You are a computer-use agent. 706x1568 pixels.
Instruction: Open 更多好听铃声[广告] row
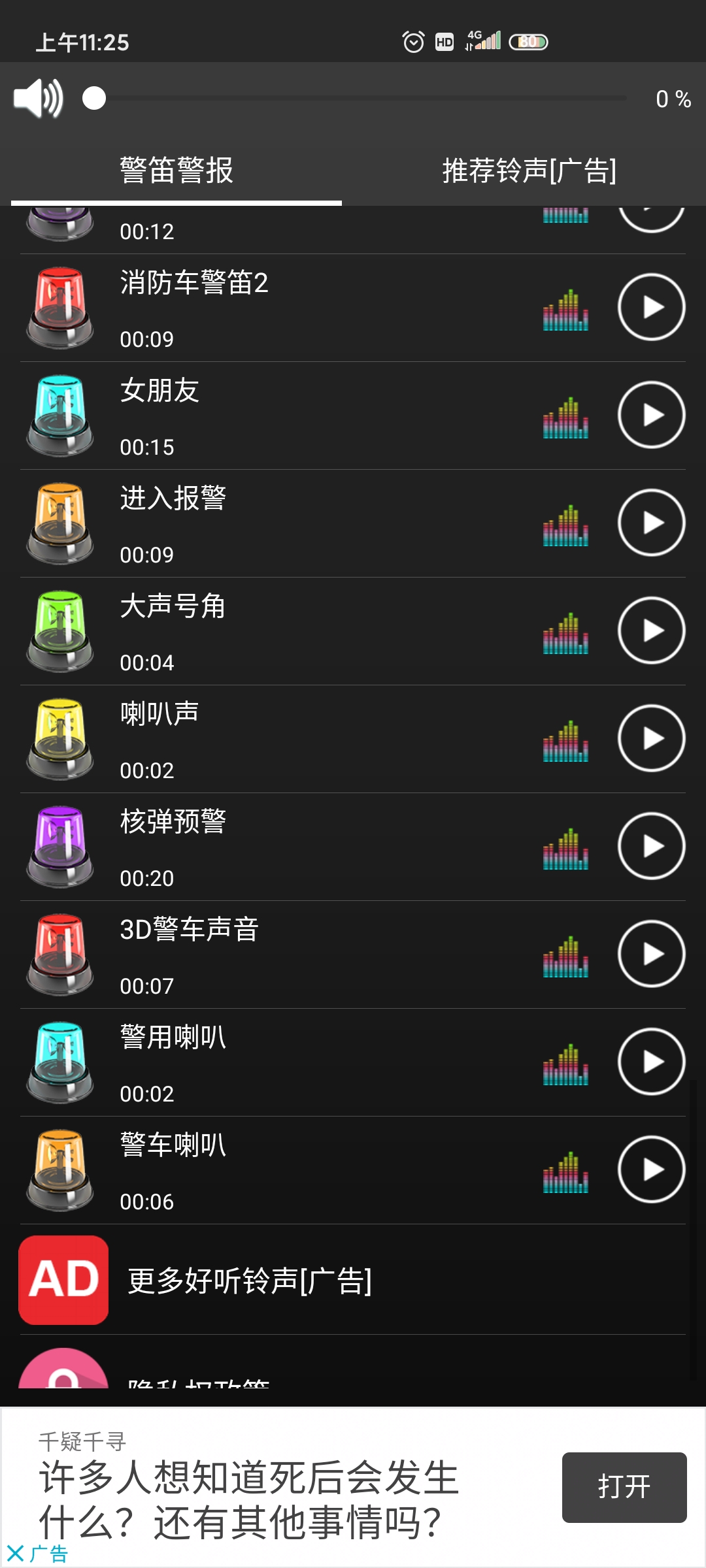pos(250,1281)
